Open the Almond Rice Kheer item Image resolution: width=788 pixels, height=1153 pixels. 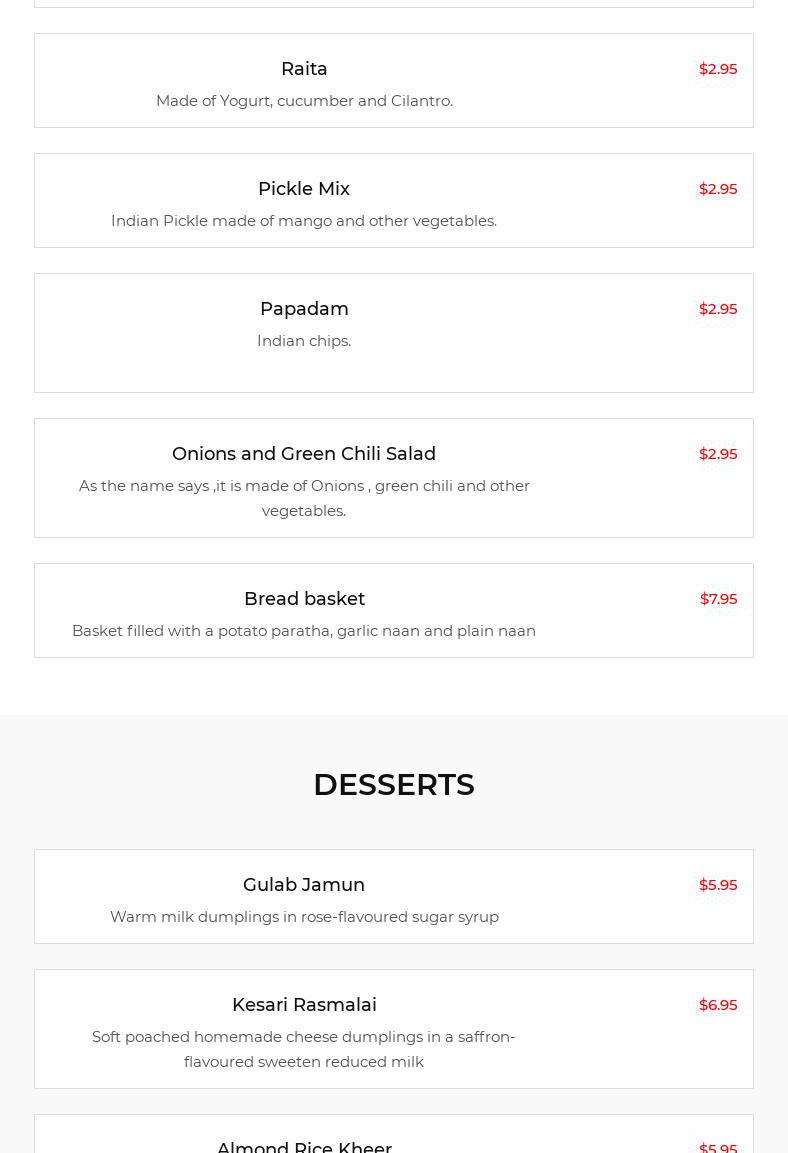[304, 1146]
